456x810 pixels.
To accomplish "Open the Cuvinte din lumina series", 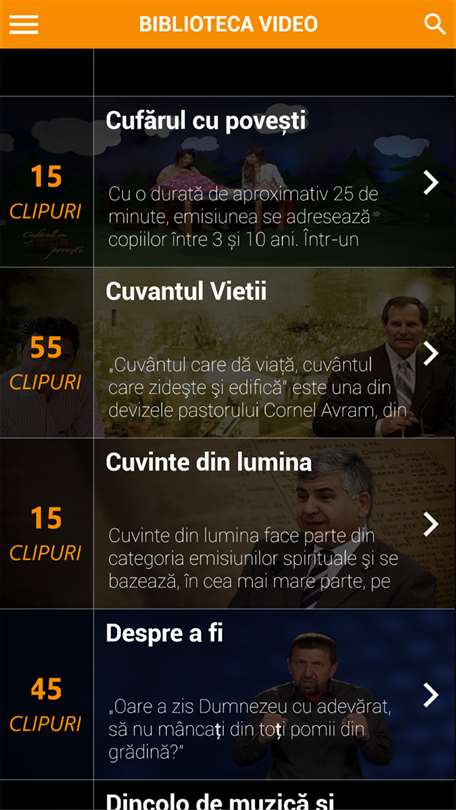I will 228,524.
